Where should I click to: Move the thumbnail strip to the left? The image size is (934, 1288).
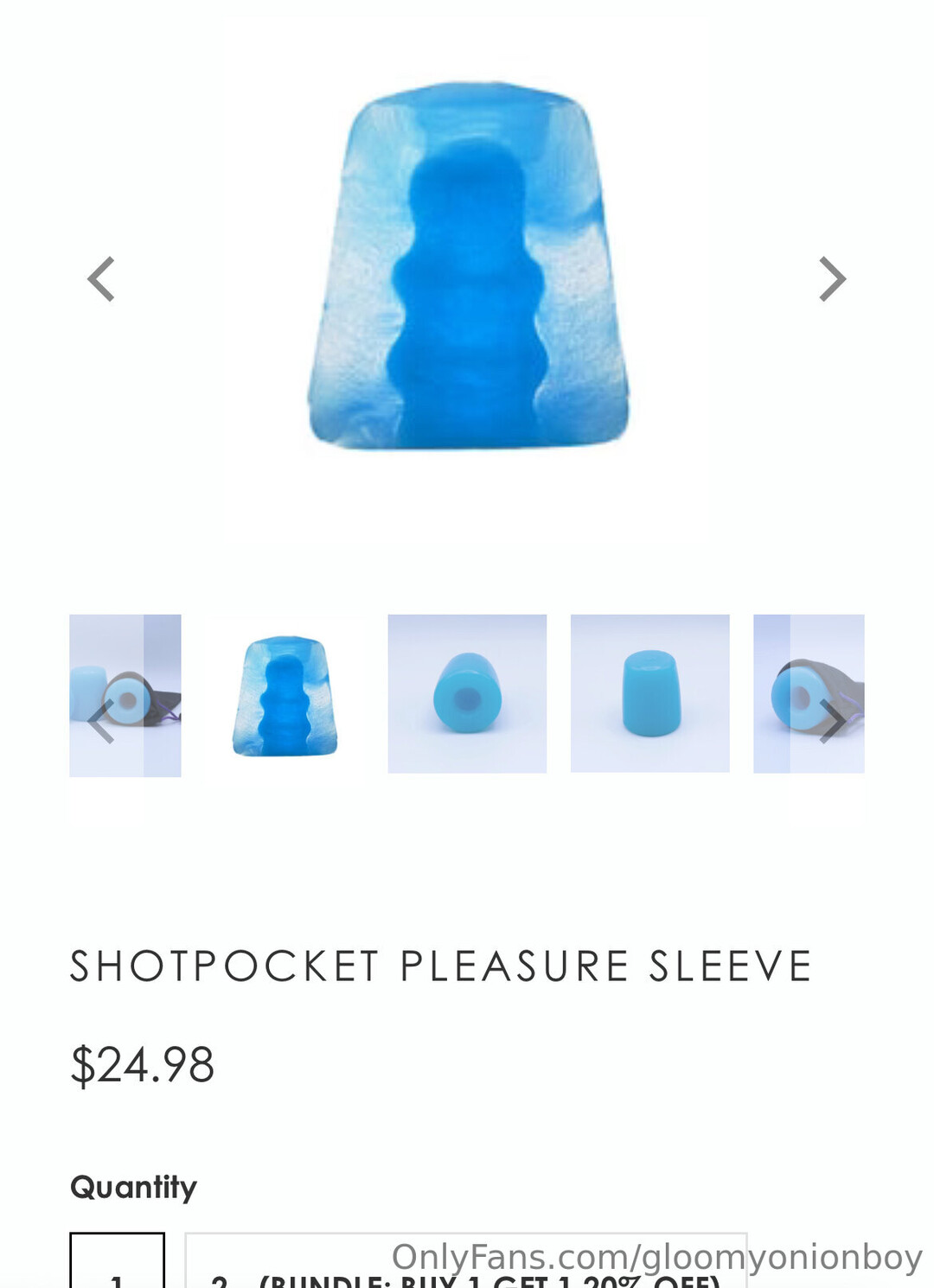100,722
